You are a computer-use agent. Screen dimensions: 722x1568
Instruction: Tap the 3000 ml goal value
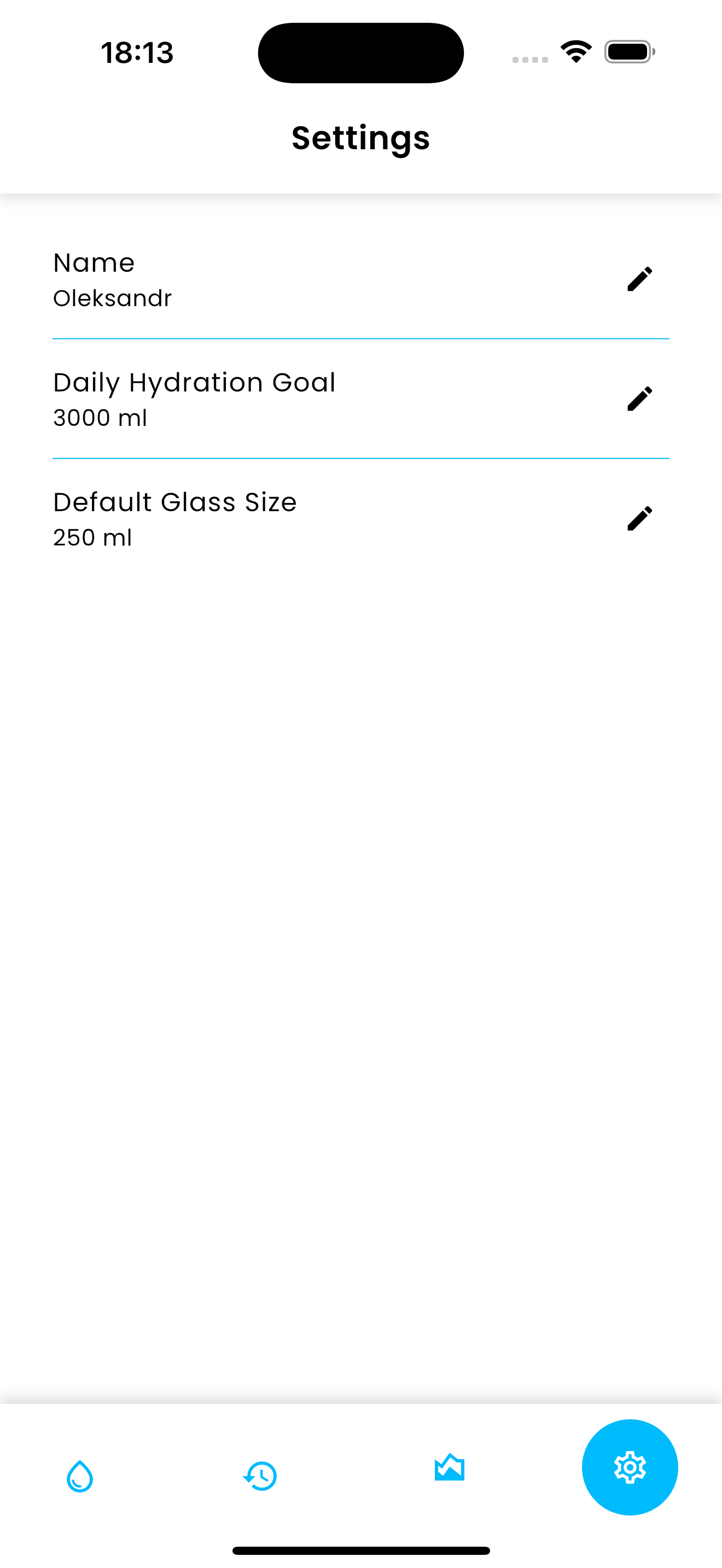pyautogui.click(x=101, y=418)
